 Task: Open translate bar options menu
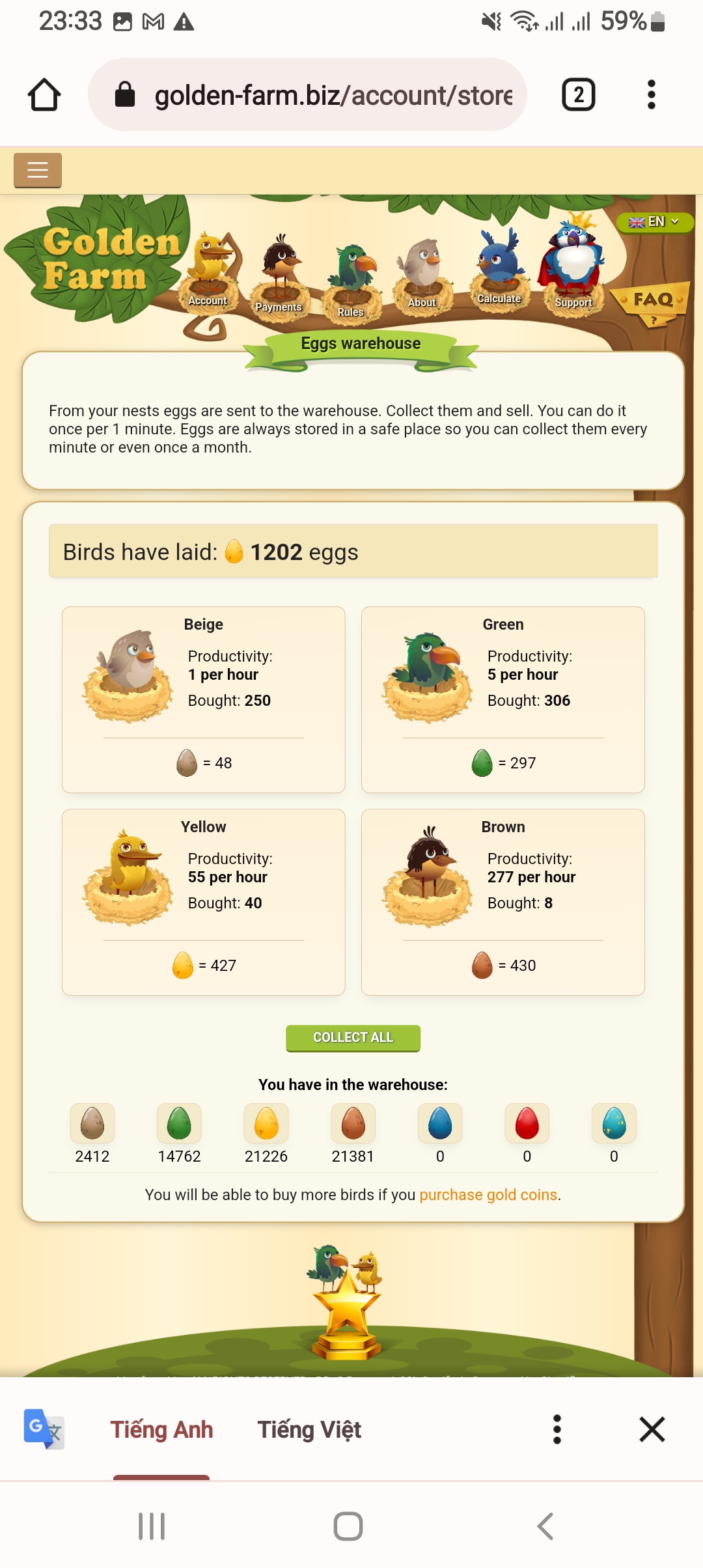(x=557, y=1430)
